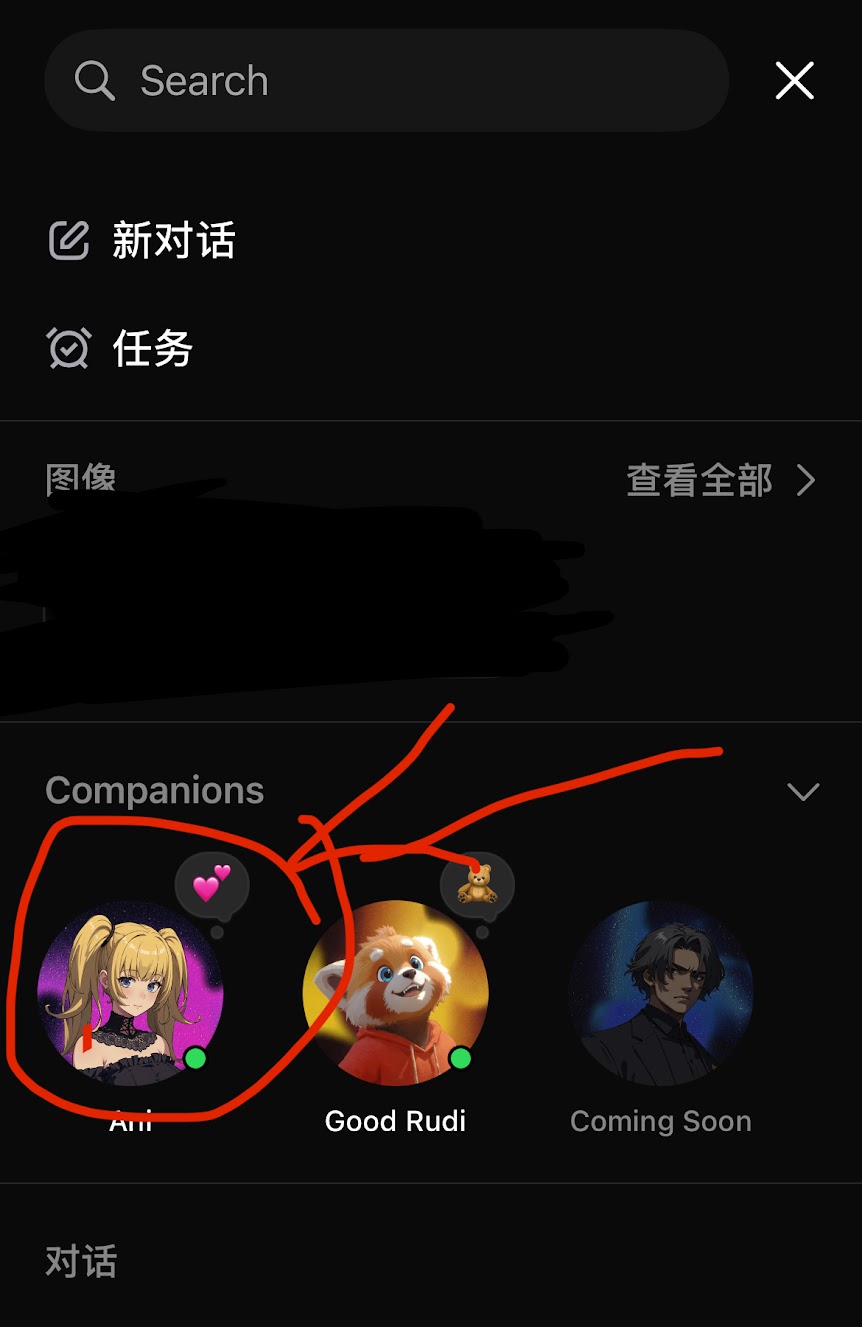Open the Good Rudi companion
The width and height of the screenshot is (862, 1327).
395,993
